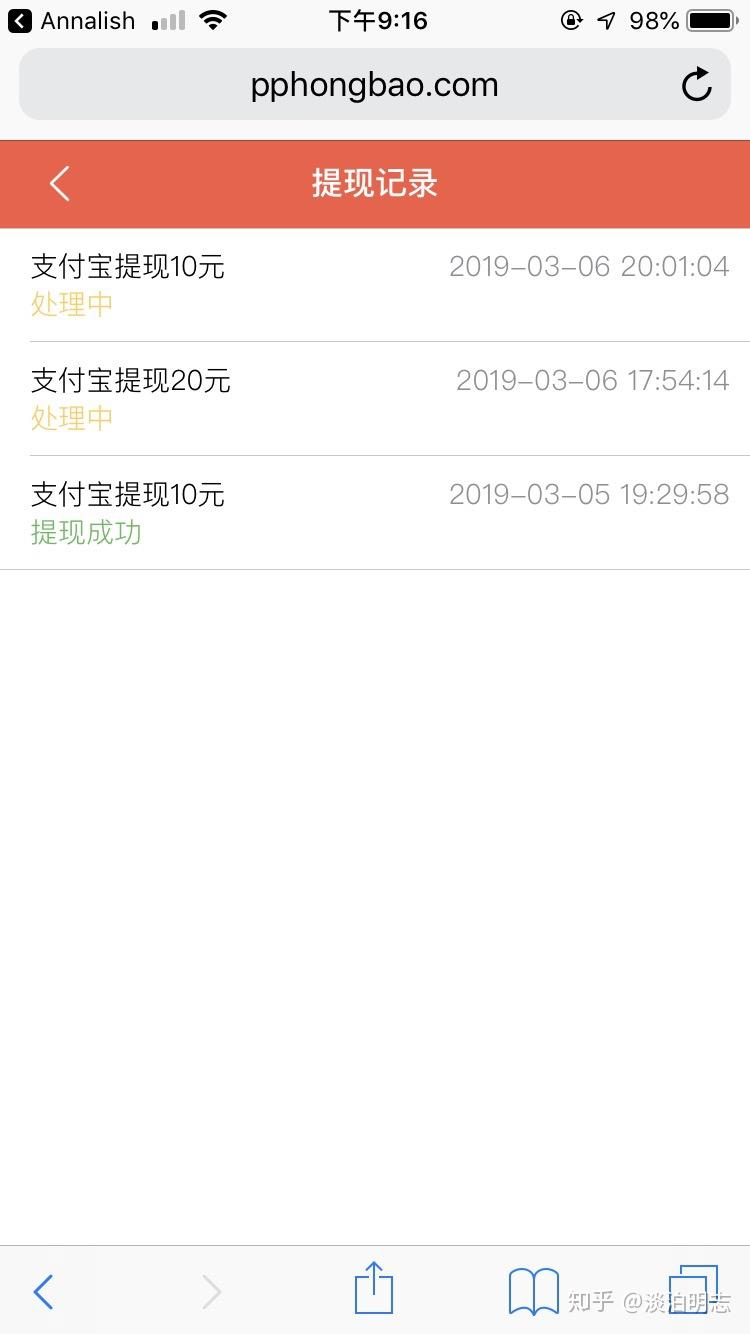Open the Safari tab switcher icon

click(694, 1291)
